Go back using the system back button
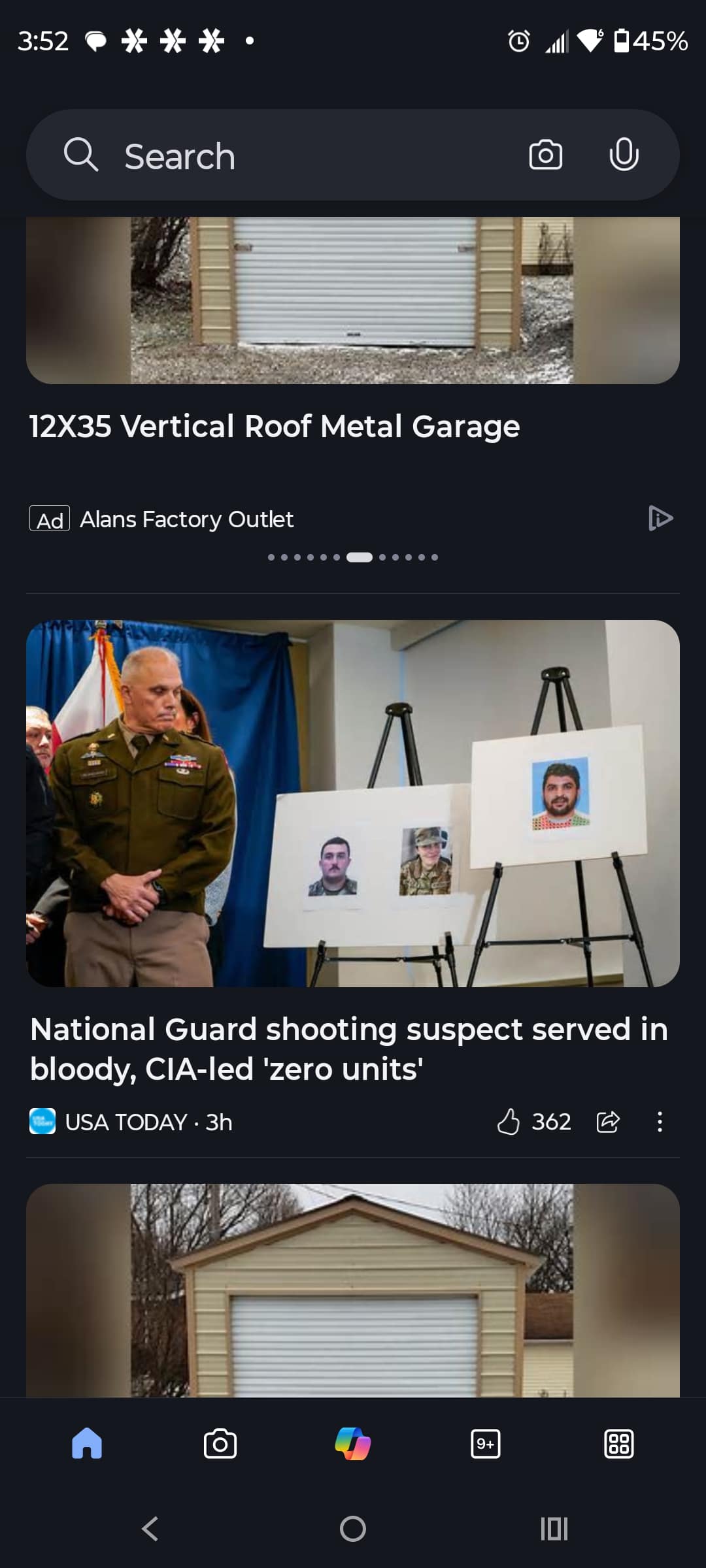 tap(150, 1529)
